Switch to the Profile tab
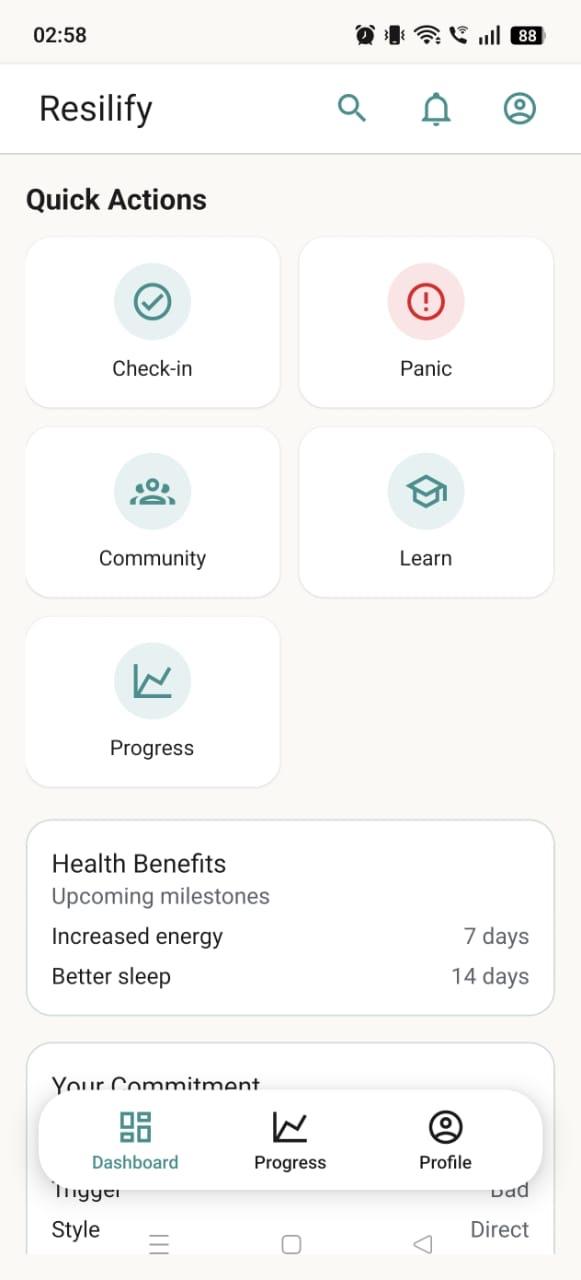581x1280 pixels. 445,1140
